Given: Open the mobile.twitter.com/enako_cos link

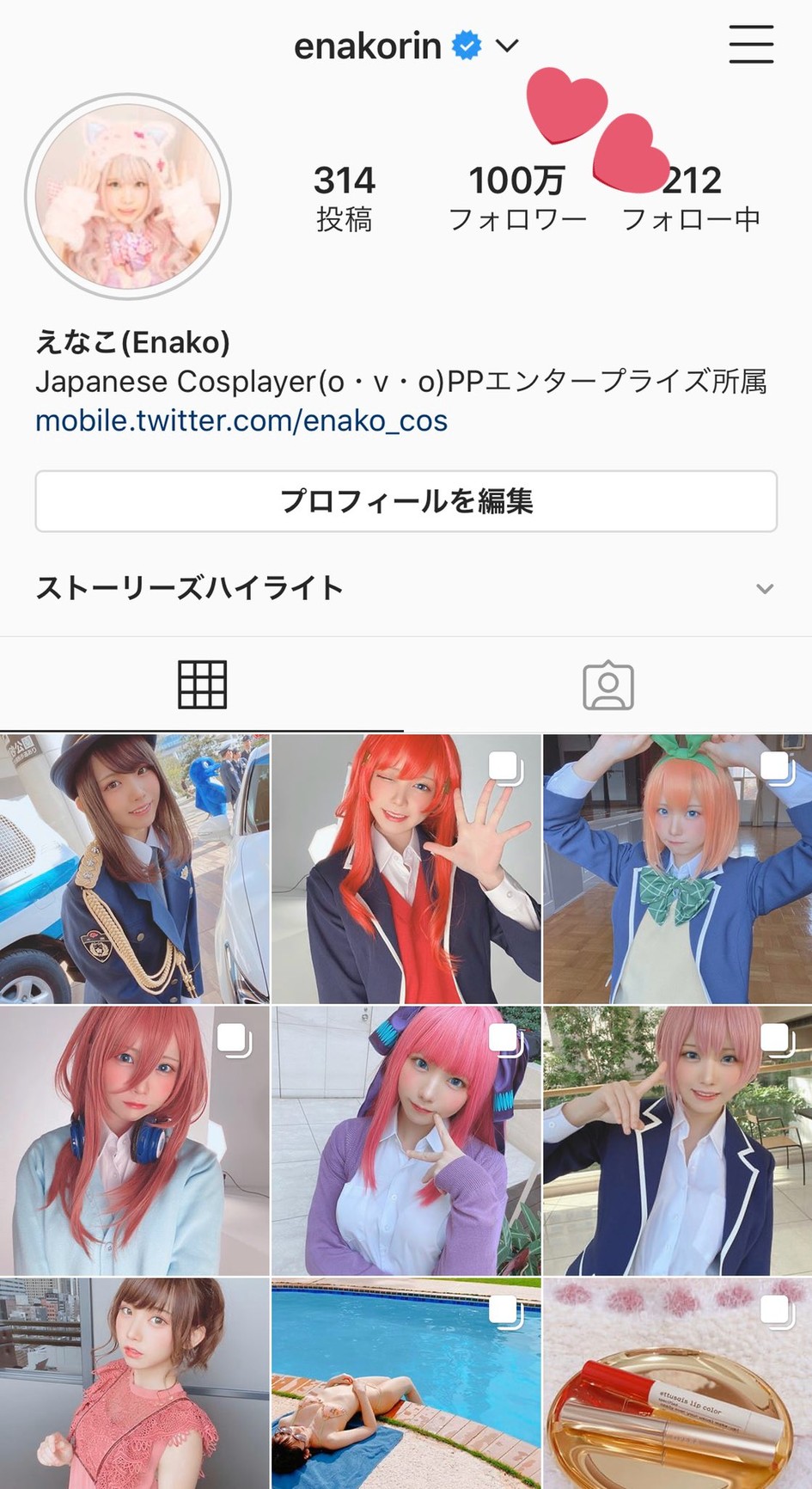Looking at the screenshot, I should point(241,420).
